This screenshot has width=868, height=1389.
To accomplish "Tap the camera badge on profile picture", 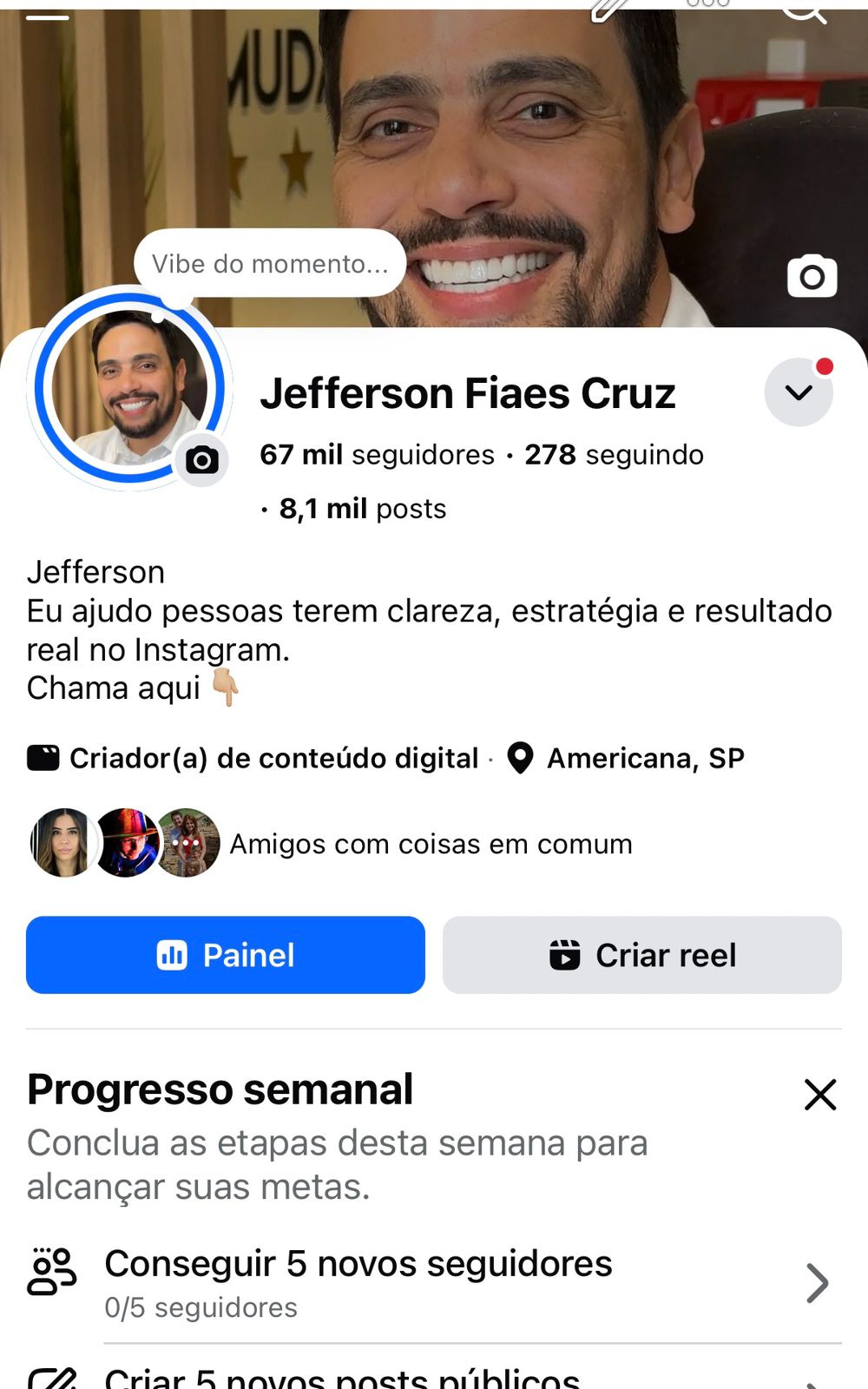I will [202, 460].
